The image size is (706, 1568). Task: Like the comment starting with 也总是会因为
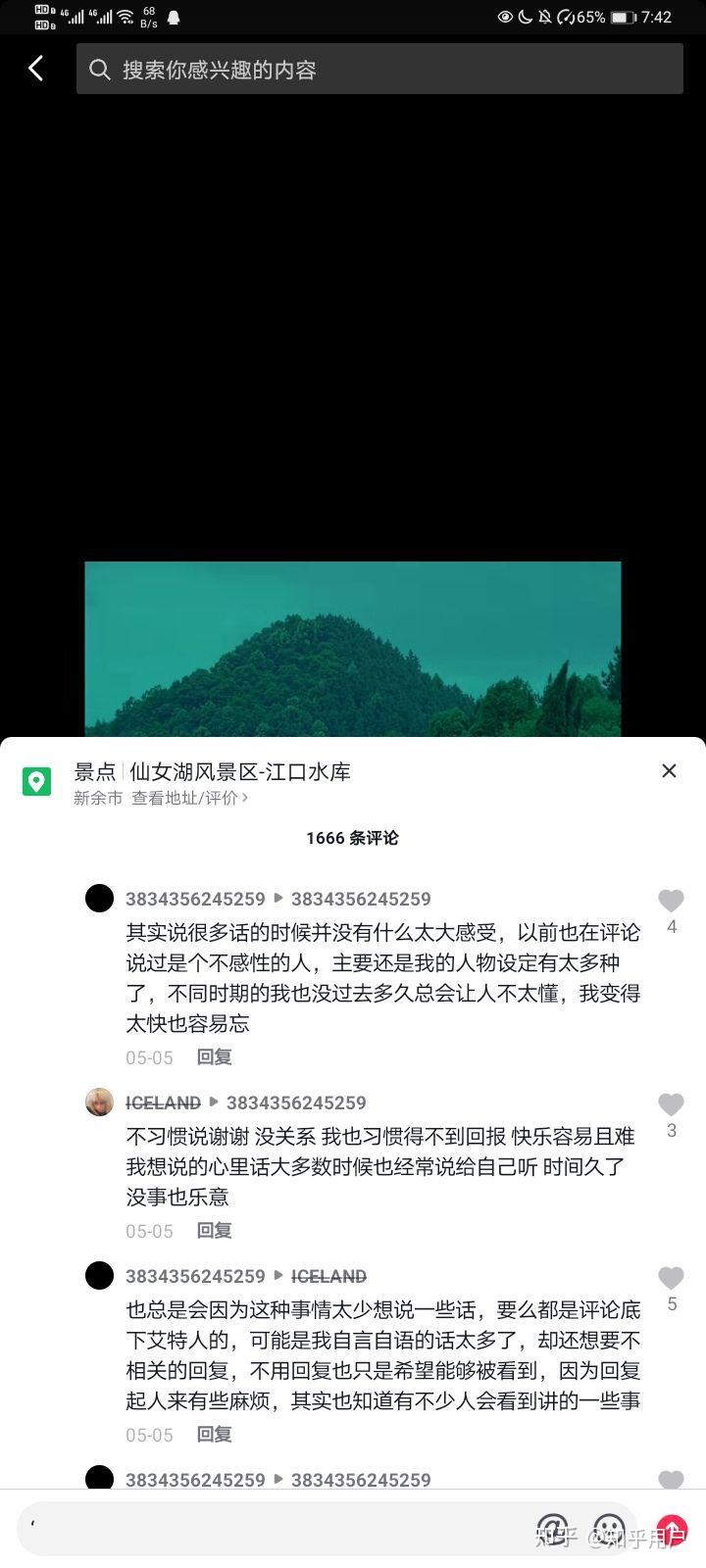tap(671, 1278)
